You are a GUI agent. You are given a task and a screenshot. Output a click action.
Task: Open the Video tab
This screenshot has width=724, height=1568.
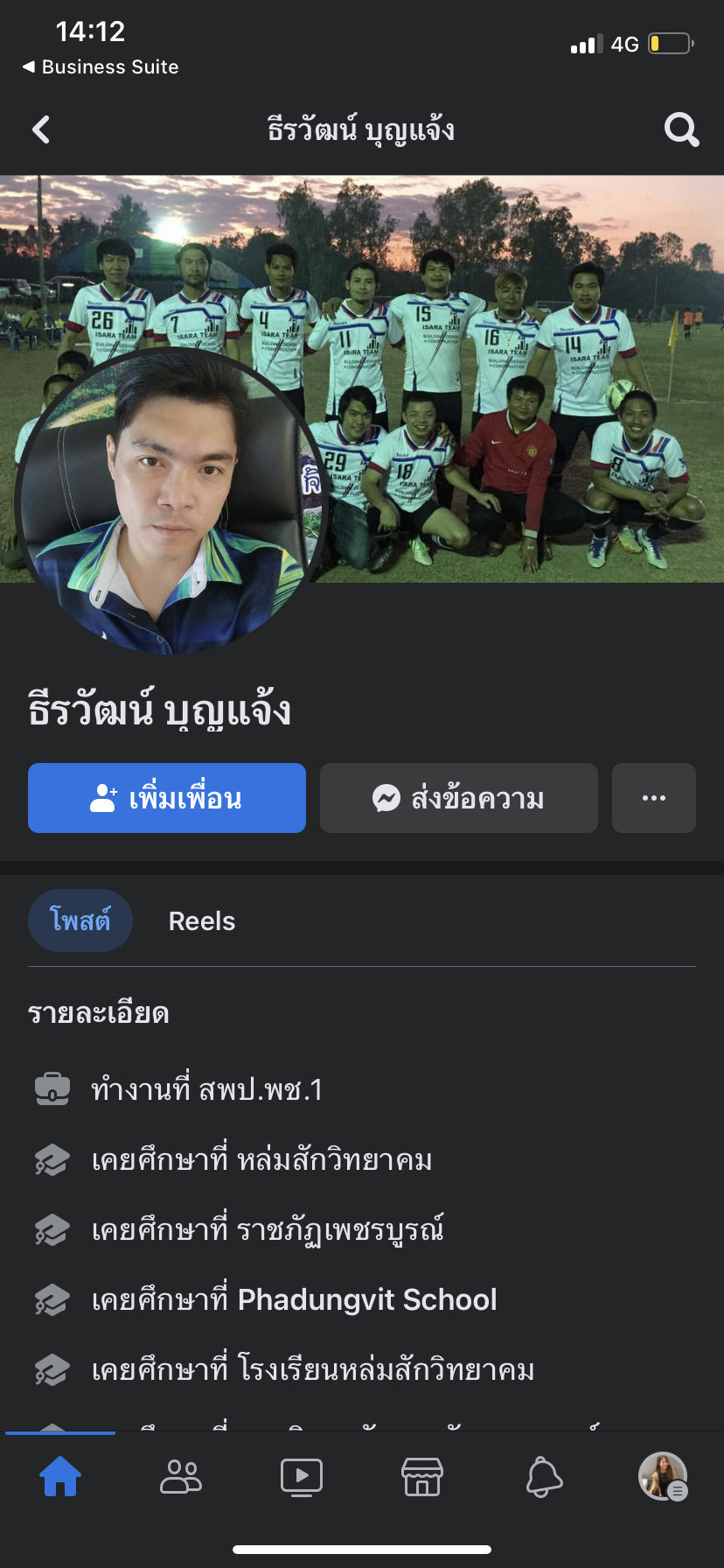(302, 1477)
